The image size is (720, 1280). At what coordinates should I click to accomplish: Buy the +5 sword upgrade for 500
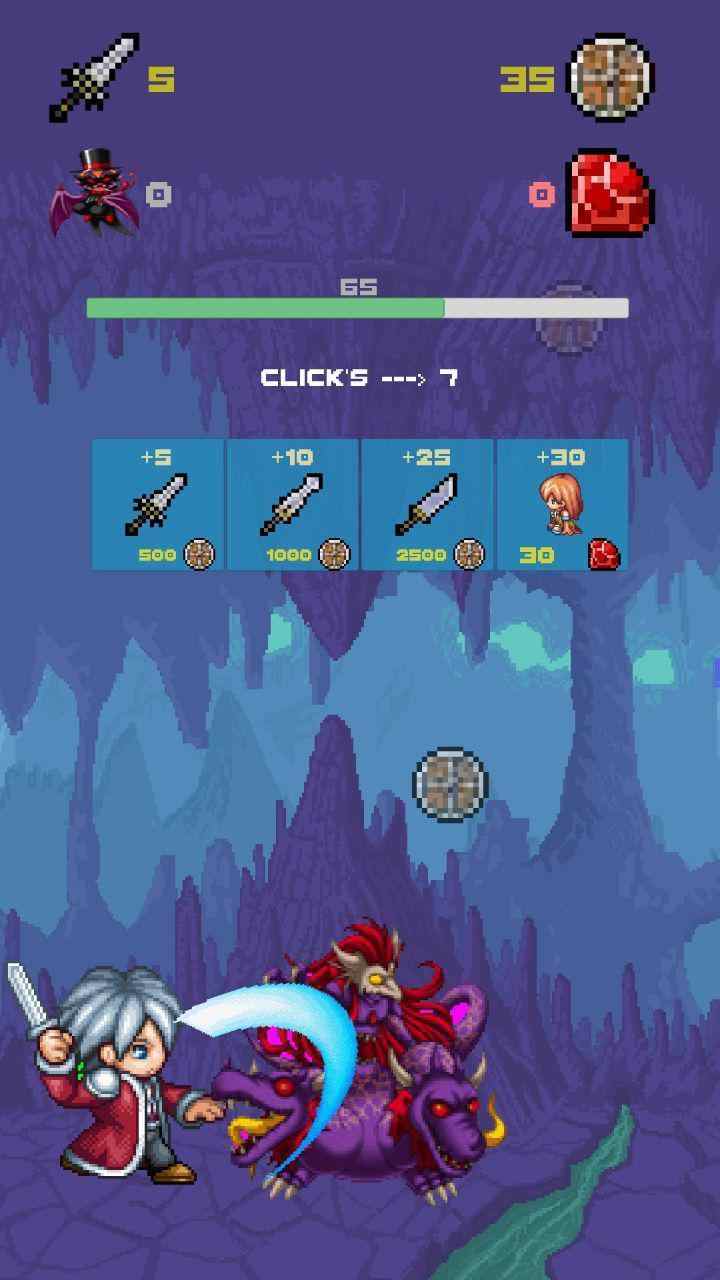click(x=158, y=505)
